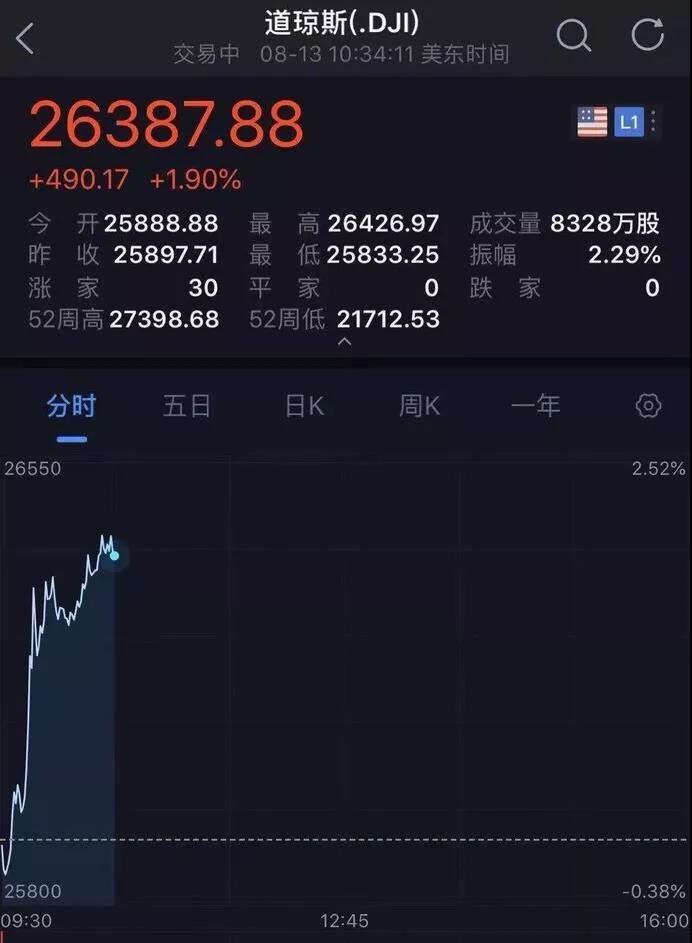Go back using the arrow icon

point(26,40)
